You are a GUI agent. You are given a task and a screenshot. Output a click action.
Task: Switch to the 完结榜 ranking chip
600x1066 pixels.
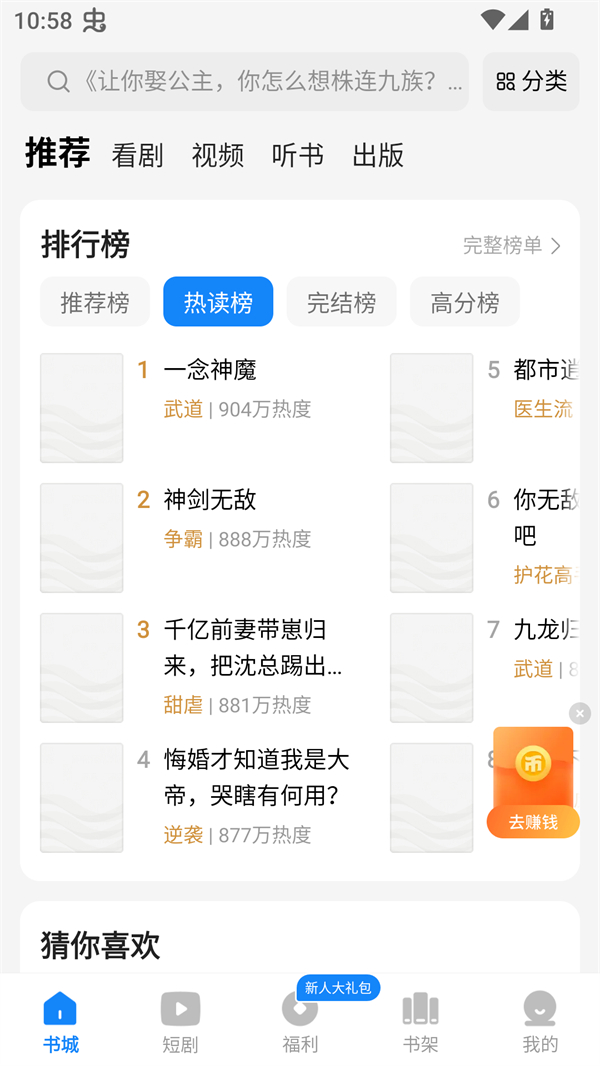click(341, 302)
